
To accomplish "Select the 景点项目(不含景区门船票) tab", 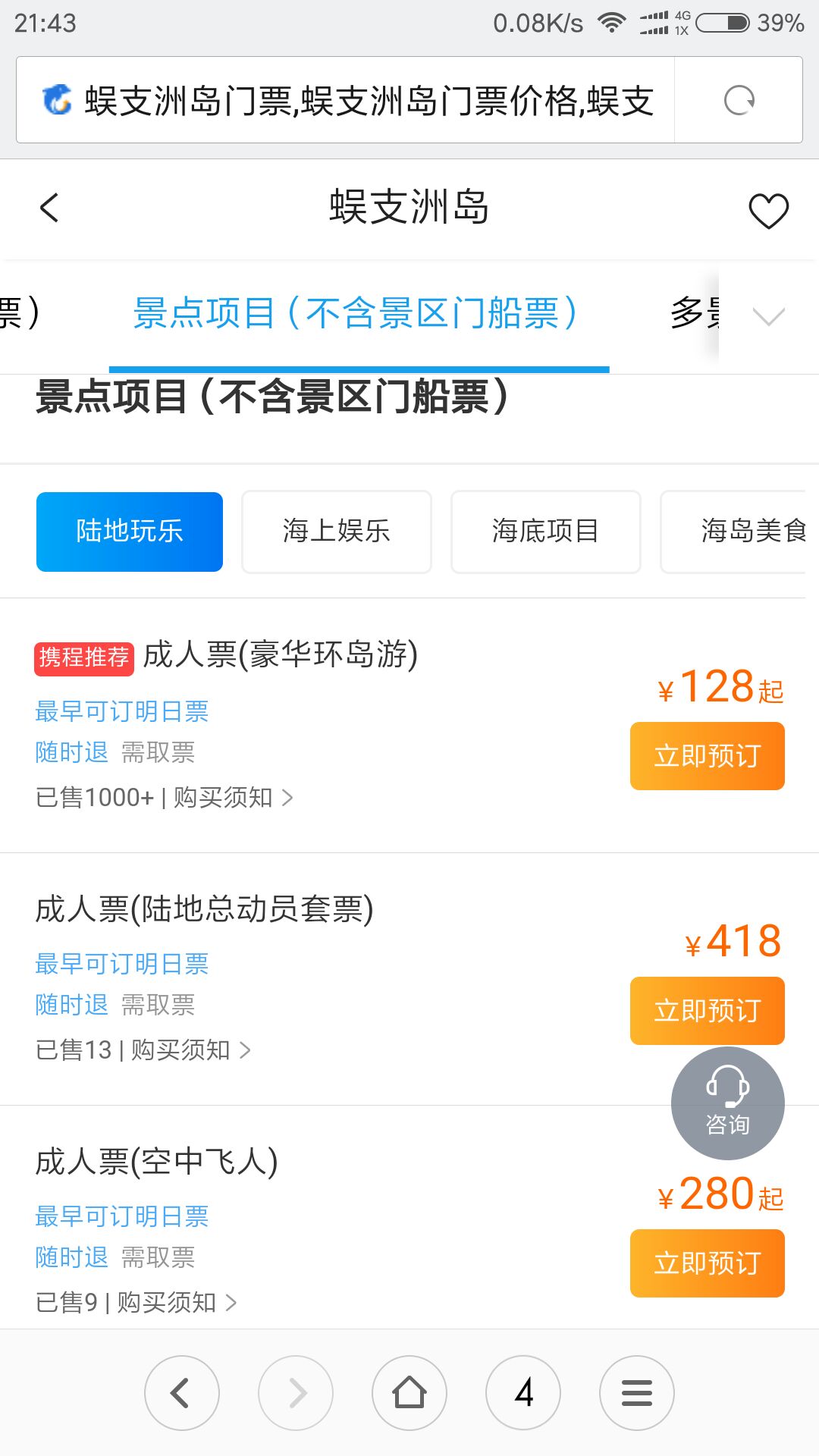I will (x=356, y=313).
